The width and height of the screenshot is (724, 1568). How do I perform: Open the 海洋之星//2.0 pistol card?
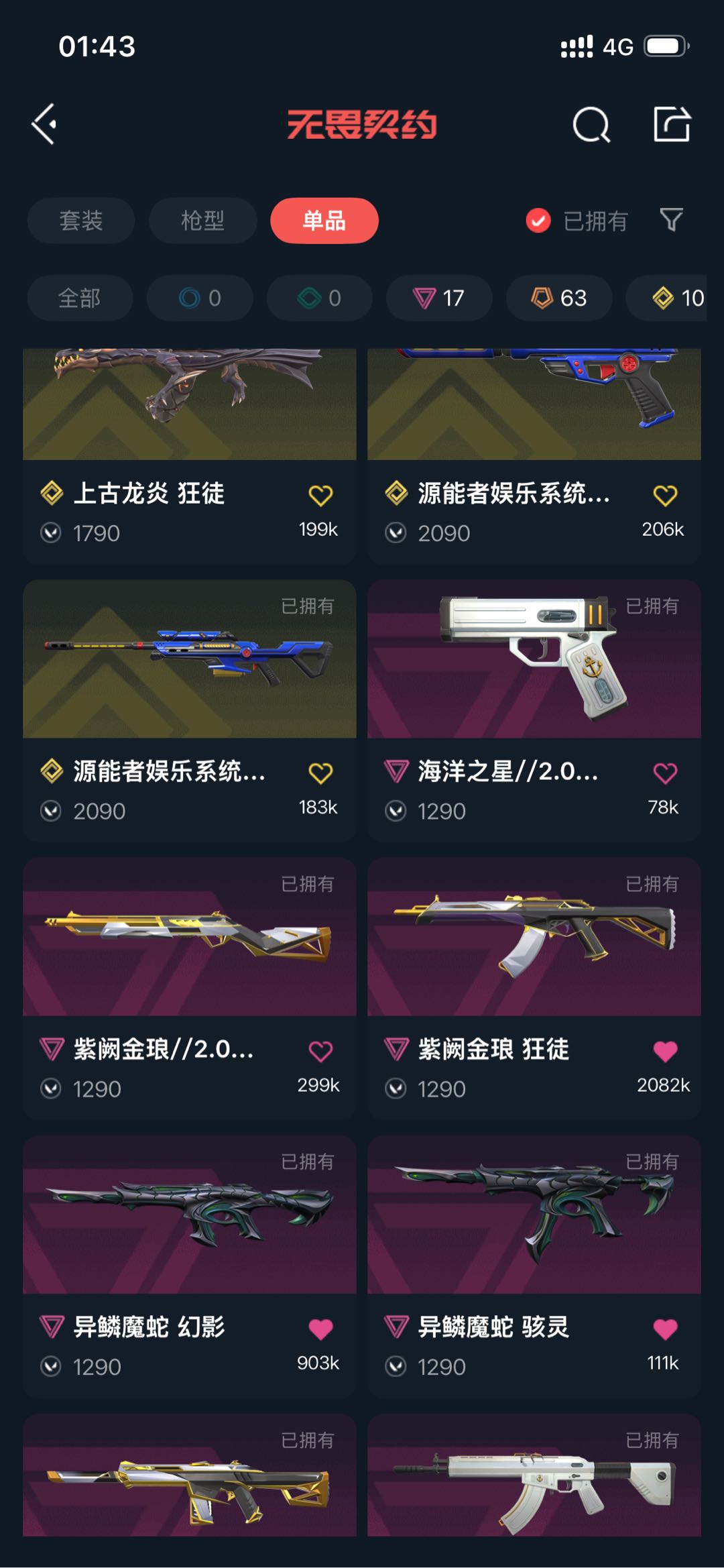(534, 711)
